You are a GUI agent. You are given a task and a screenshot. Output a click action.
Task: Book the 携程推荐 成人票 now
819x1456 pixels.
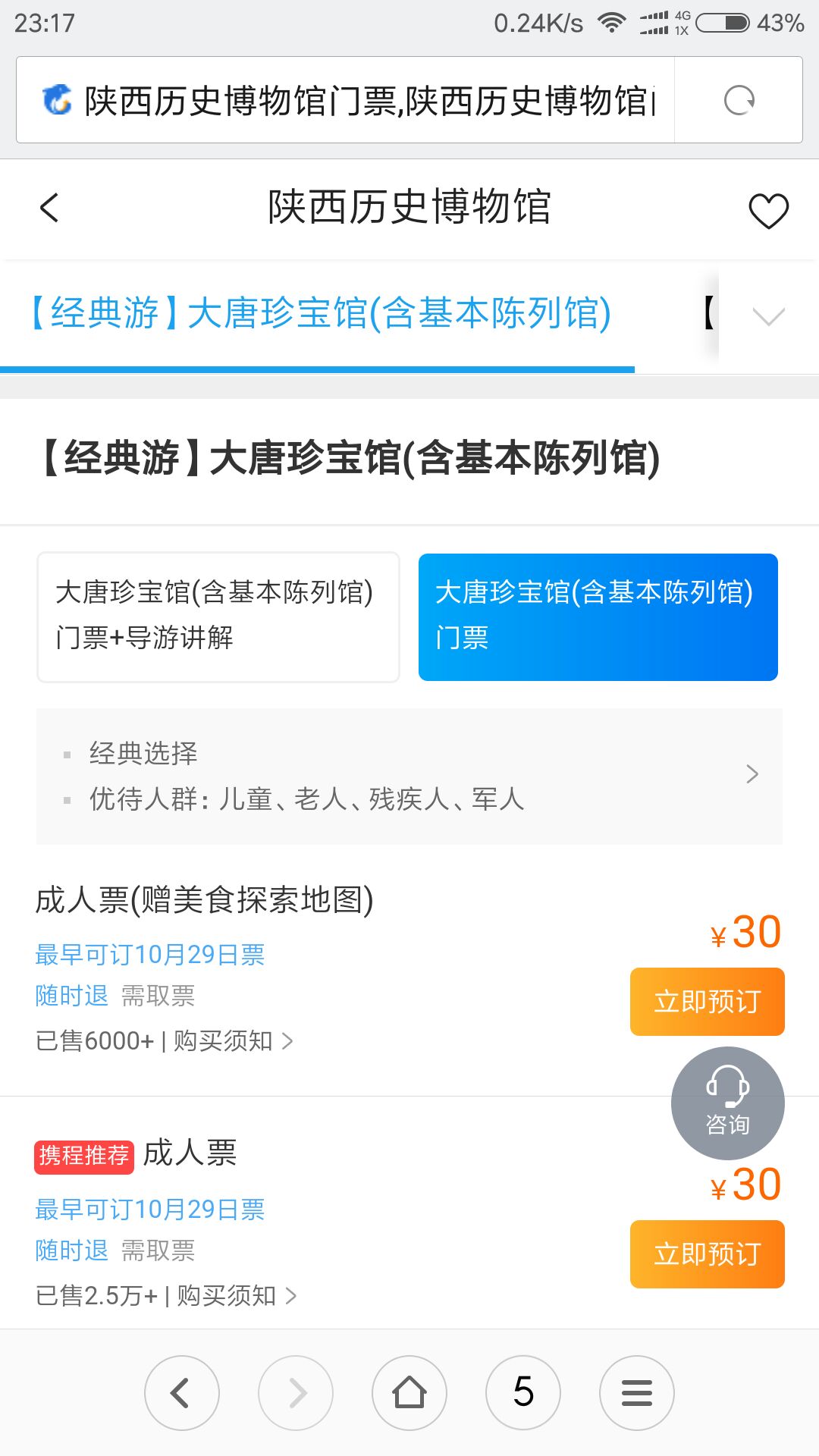pyautogui.click(x=707, y=1254)
